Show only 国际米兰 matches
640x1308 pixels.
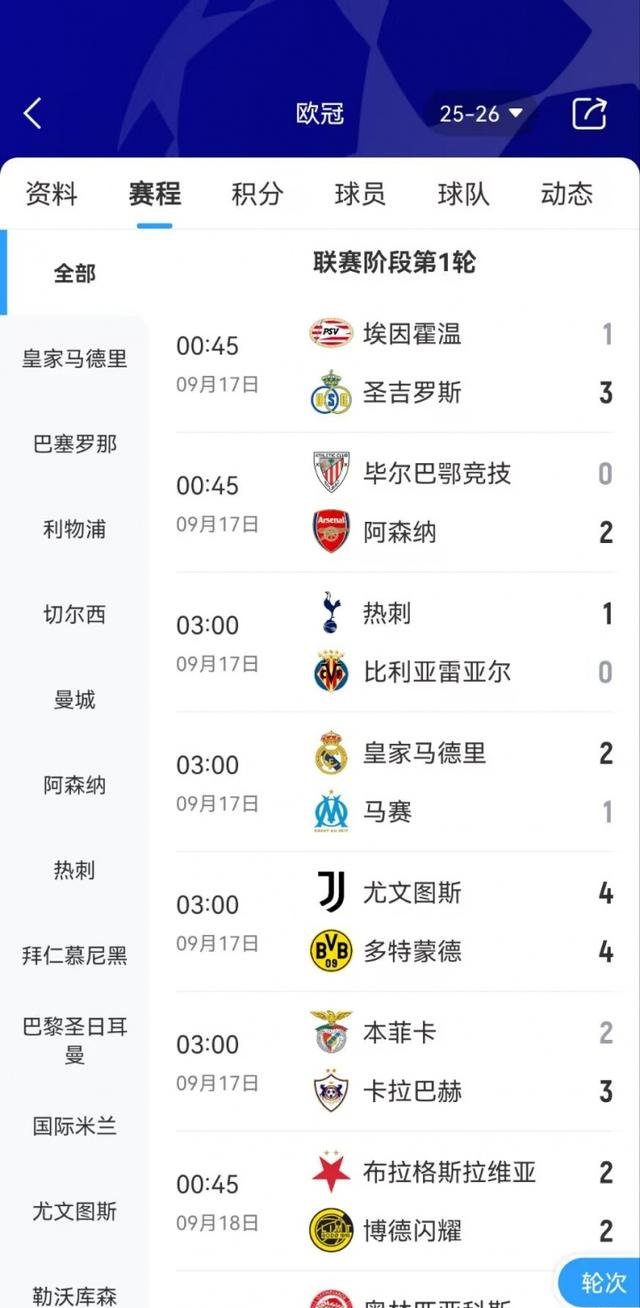point(75,1126)
